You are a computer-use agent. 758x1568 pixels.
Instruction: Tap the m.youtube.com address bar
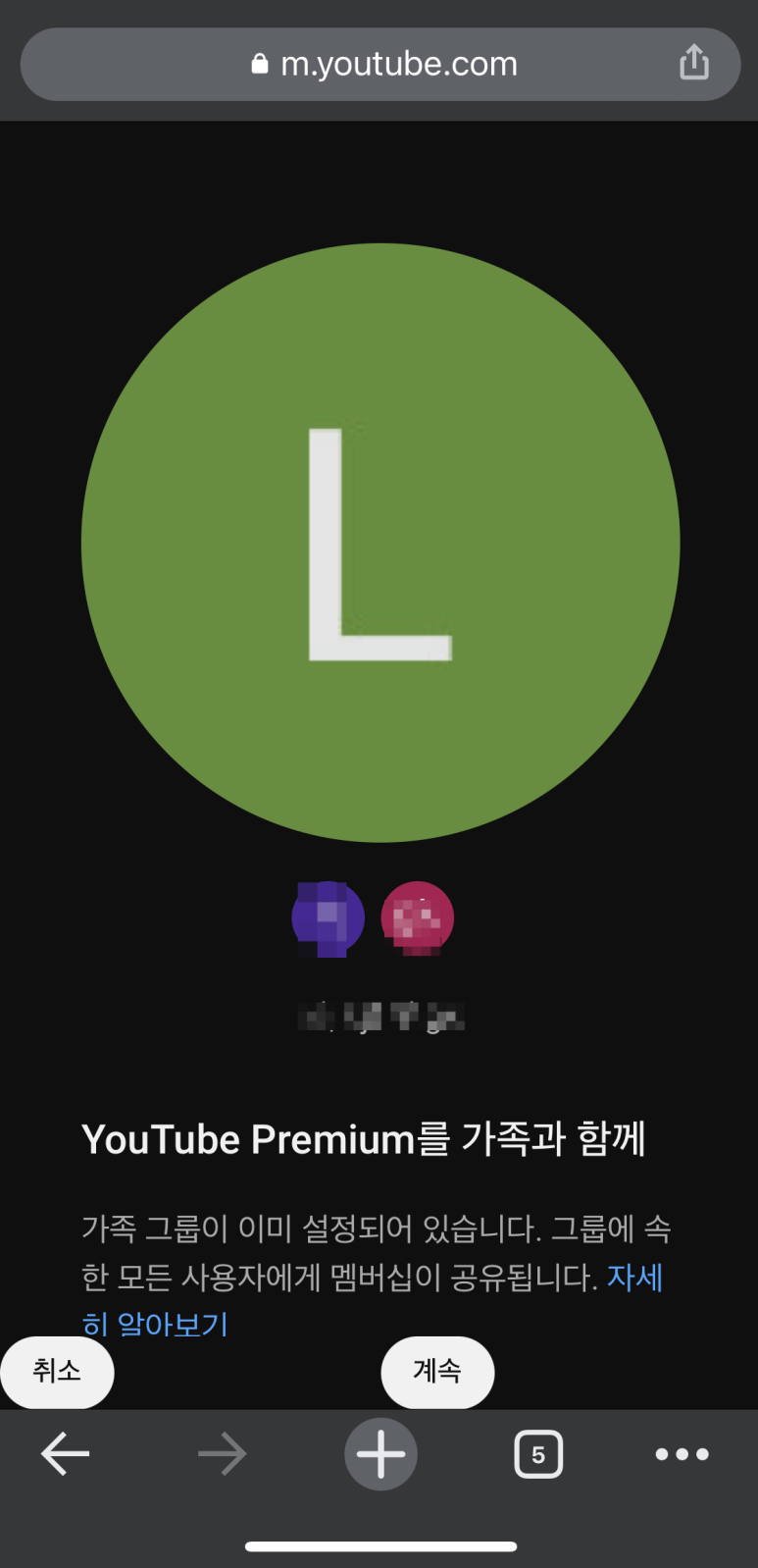pos(382,64)
